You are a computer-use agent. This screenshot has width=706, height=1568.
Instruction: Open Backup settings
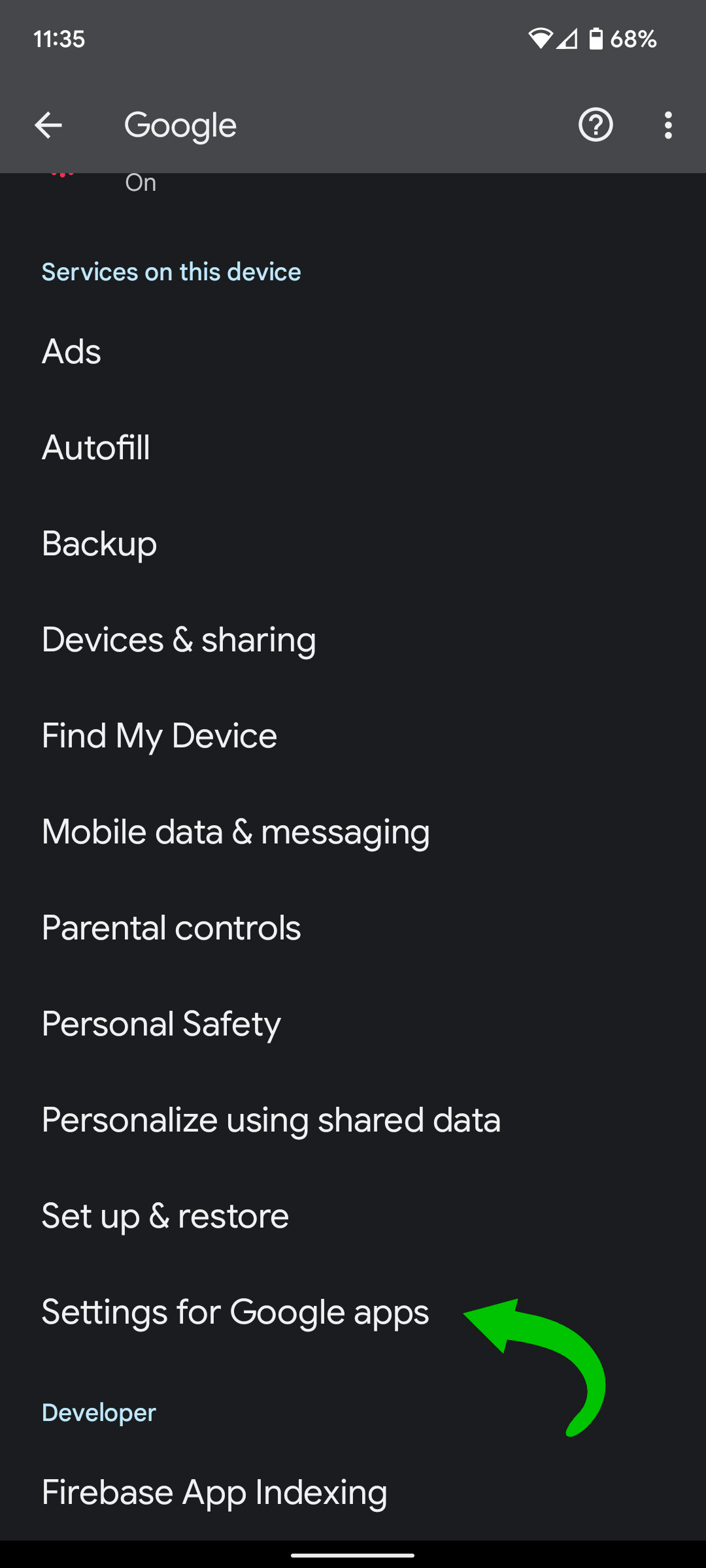coord(99,543)
